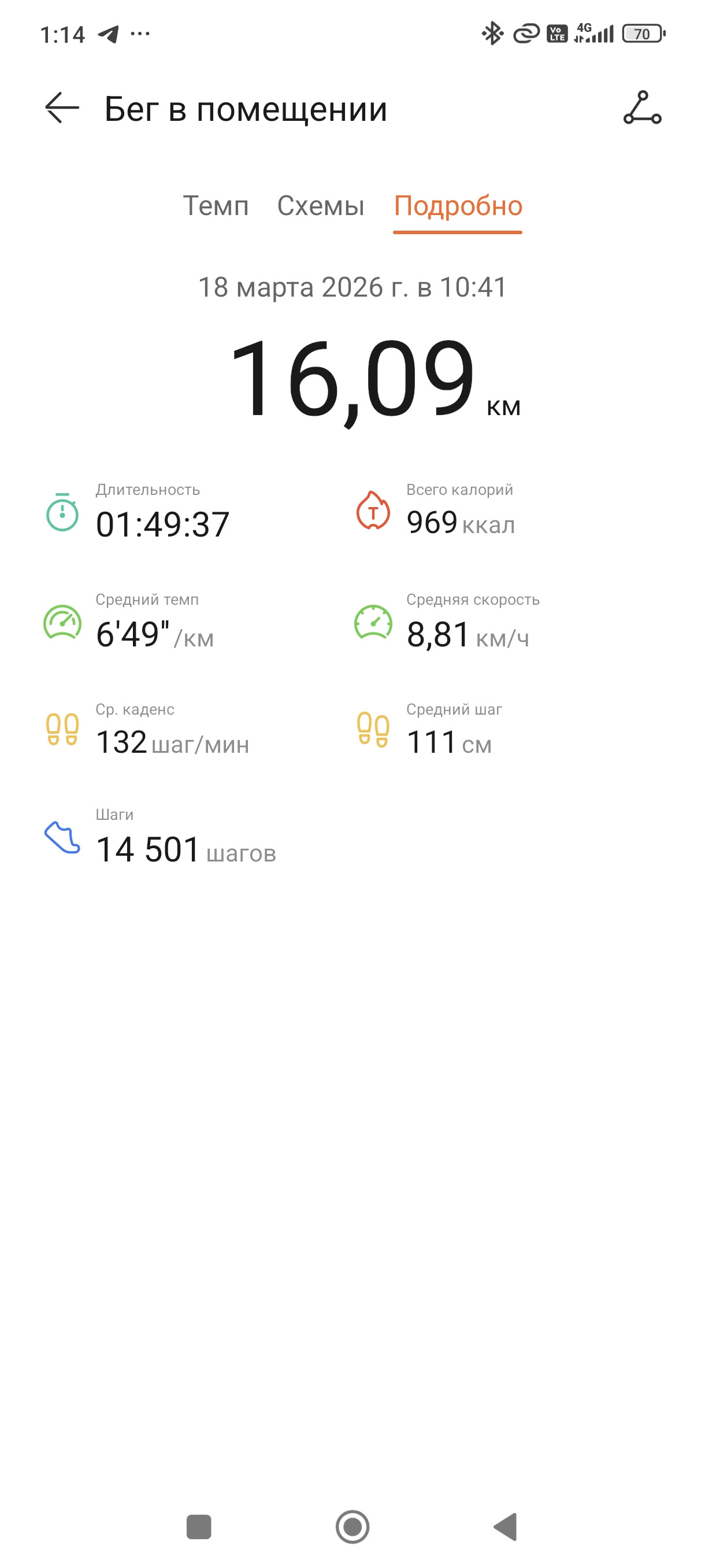The image size is (705, 1568).
Task: Tap the system home button
Action: click(x=352, y=1526)
